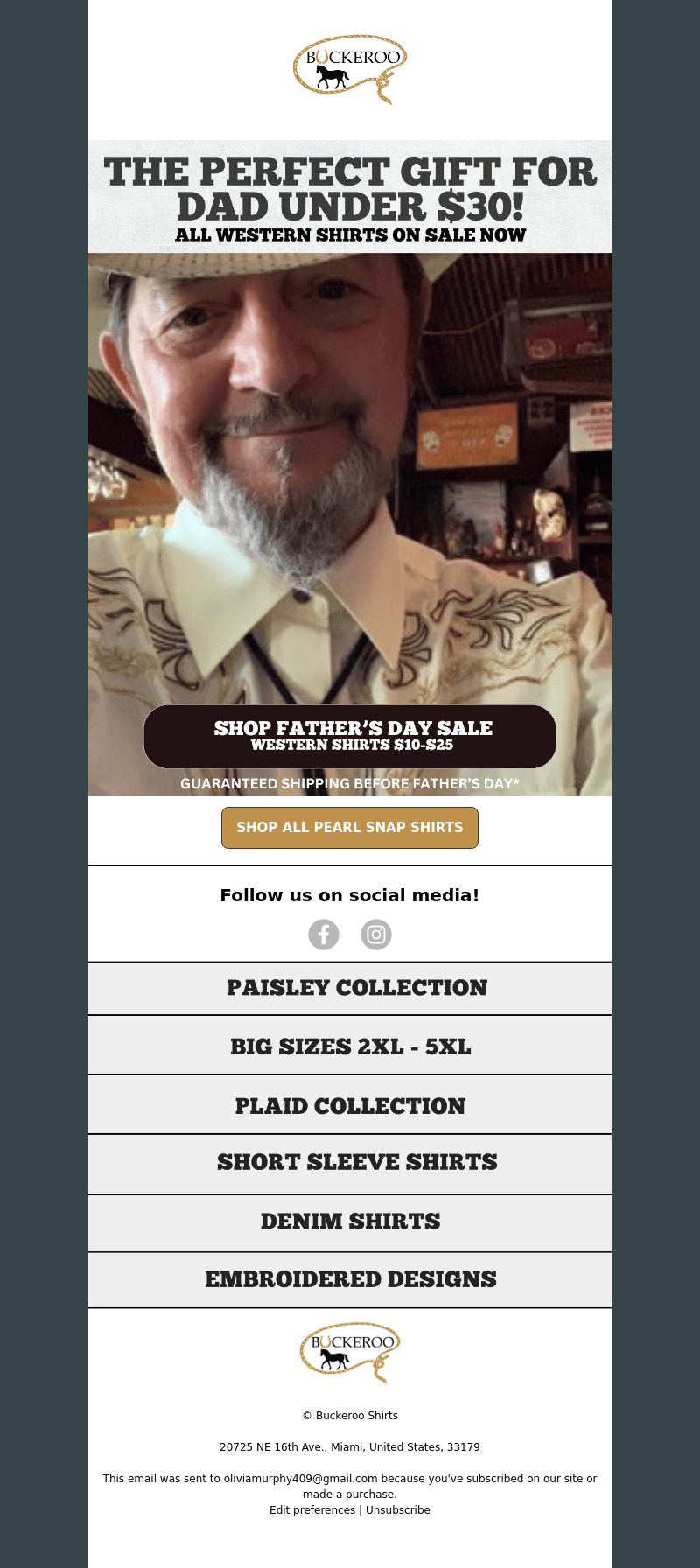This screenshot has height=1568, width=700.
Task: Browse the Paisley Collection
Action: click(x=350, y=989)
